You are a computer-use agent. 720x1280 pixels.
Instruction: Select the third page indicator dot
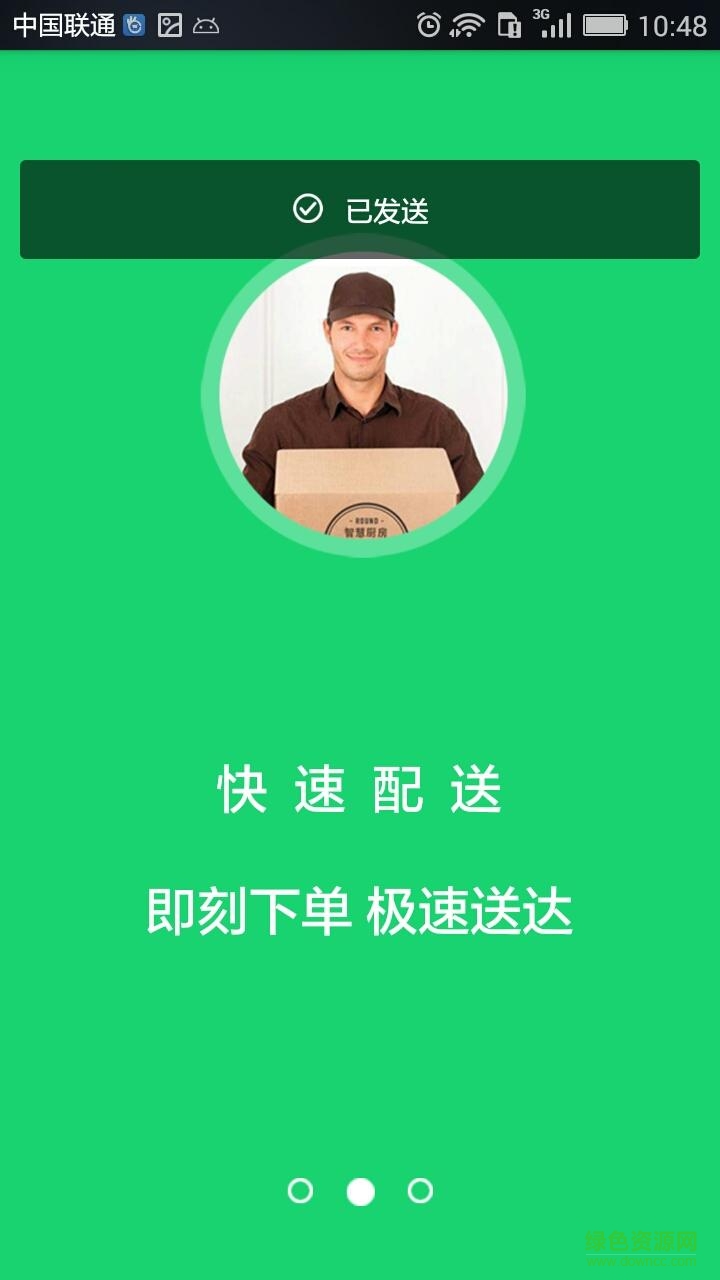click(420, 1191)
